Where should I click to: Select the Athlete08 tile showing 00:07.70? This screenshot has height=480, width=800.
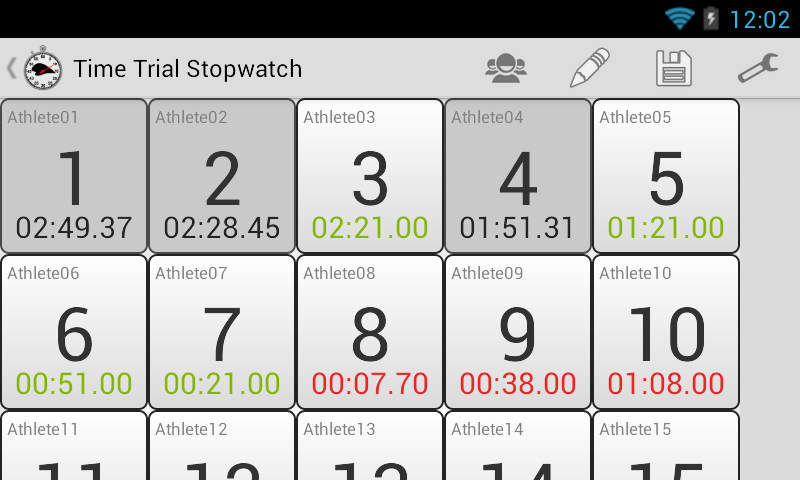[x=370, y=332]
